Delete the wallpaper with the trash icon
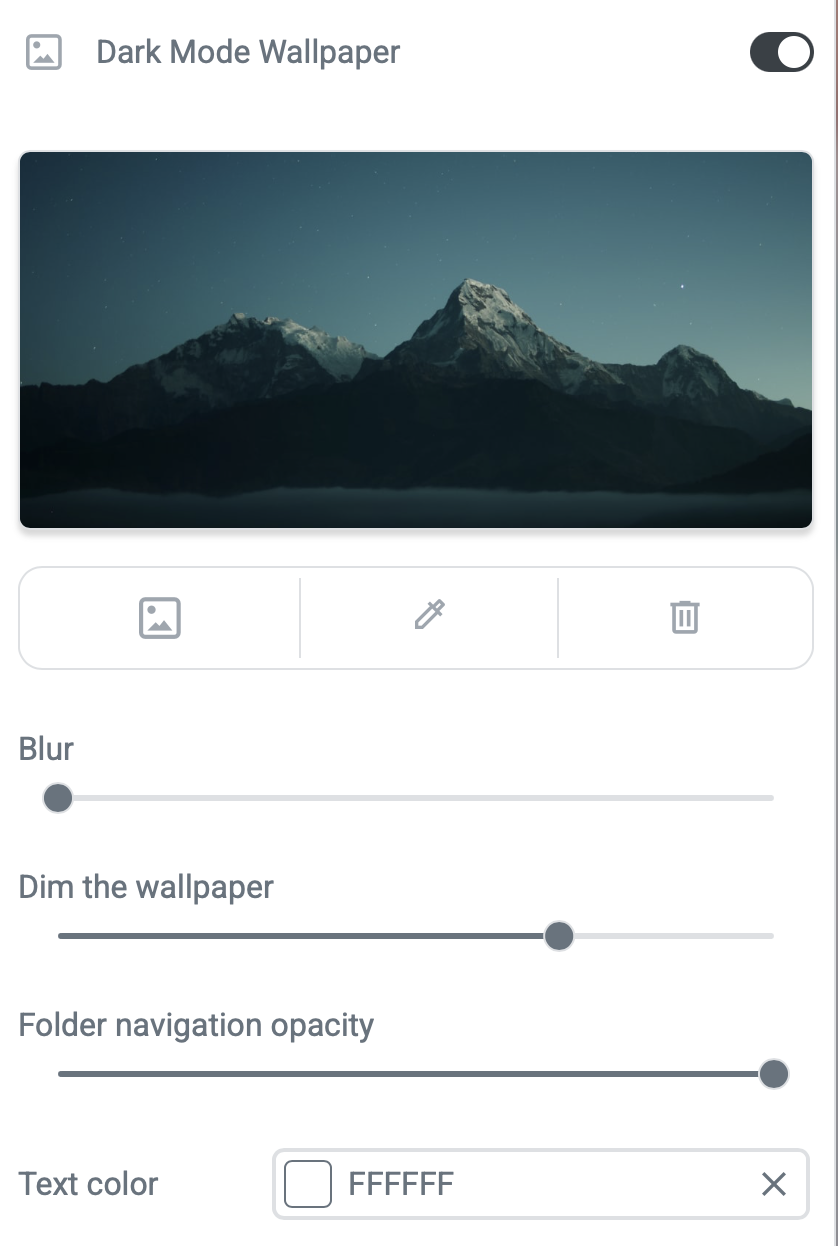 click(685, 617)
